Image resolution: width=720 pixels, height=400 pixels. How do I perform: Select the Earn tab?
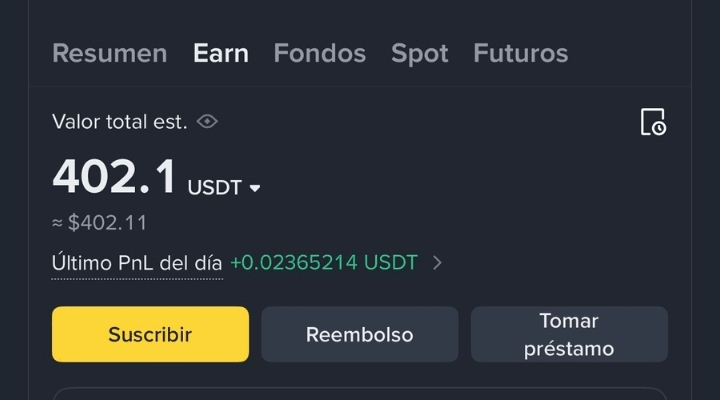pos(220,53)
